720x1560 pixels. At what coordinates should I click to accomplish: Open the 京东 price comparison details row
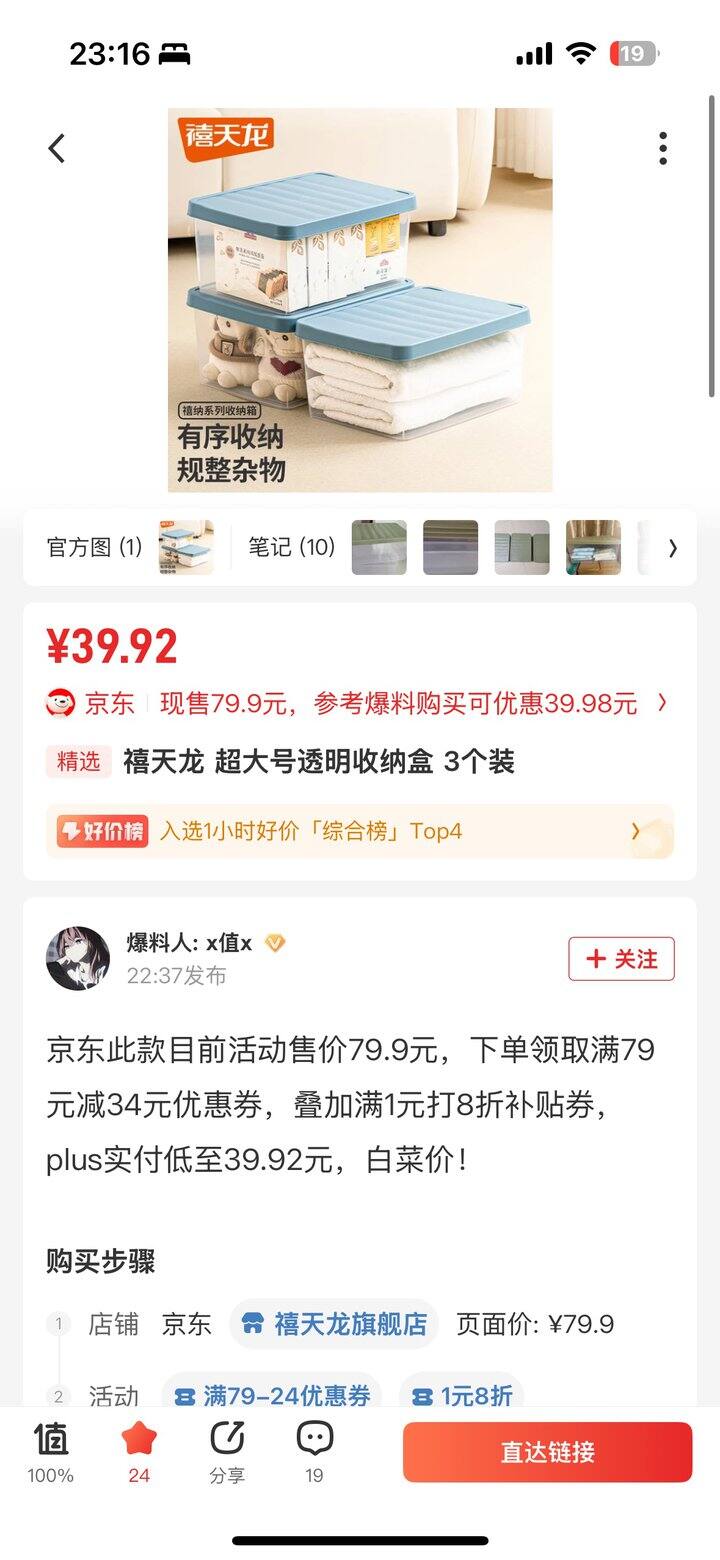tap(358, 703)
